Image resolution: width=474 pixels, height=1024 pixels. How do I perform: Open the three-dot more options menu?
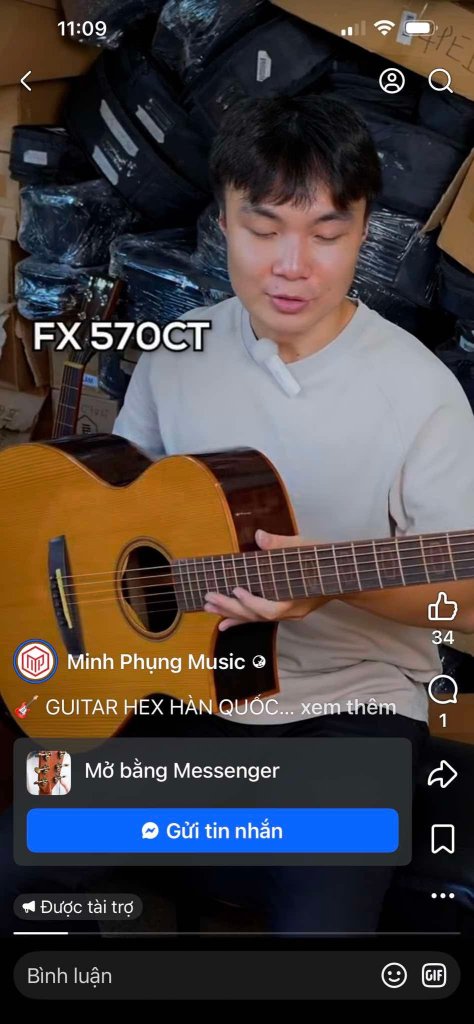point(442,896)
